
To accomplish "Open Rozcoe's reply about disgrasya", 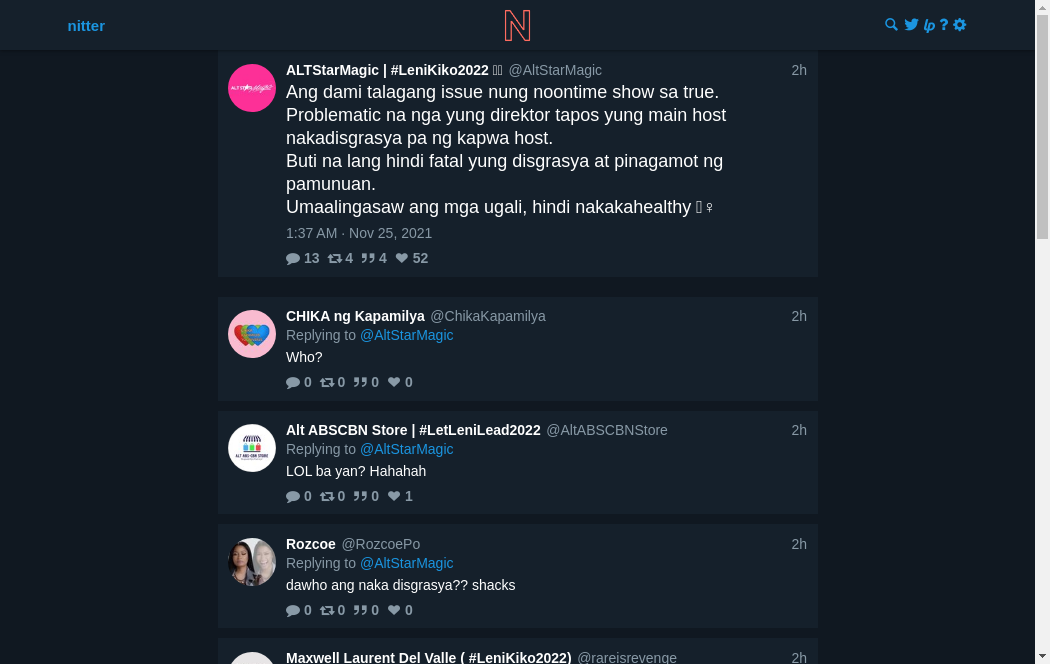I will [400, 585].
